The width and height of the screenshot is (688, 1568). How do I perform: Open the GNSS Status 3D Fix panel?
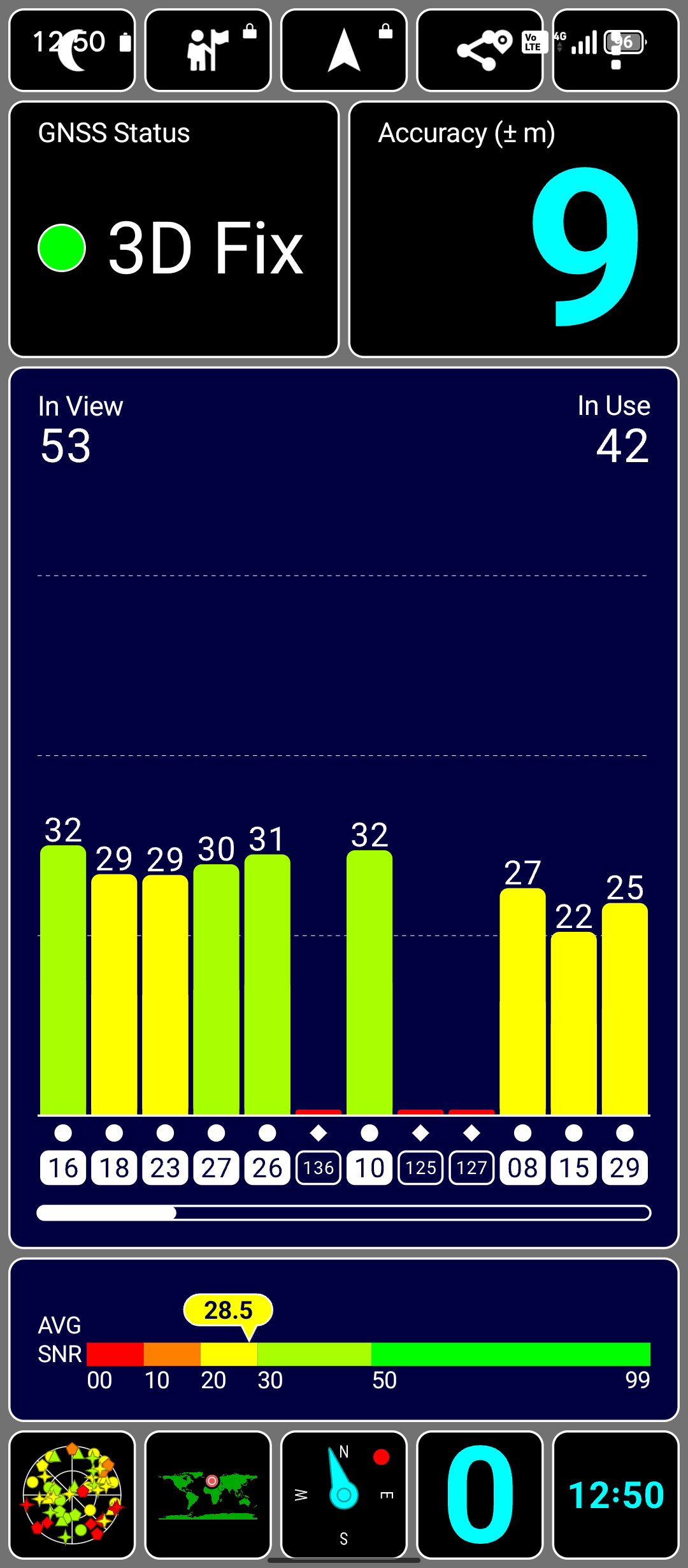174,229
